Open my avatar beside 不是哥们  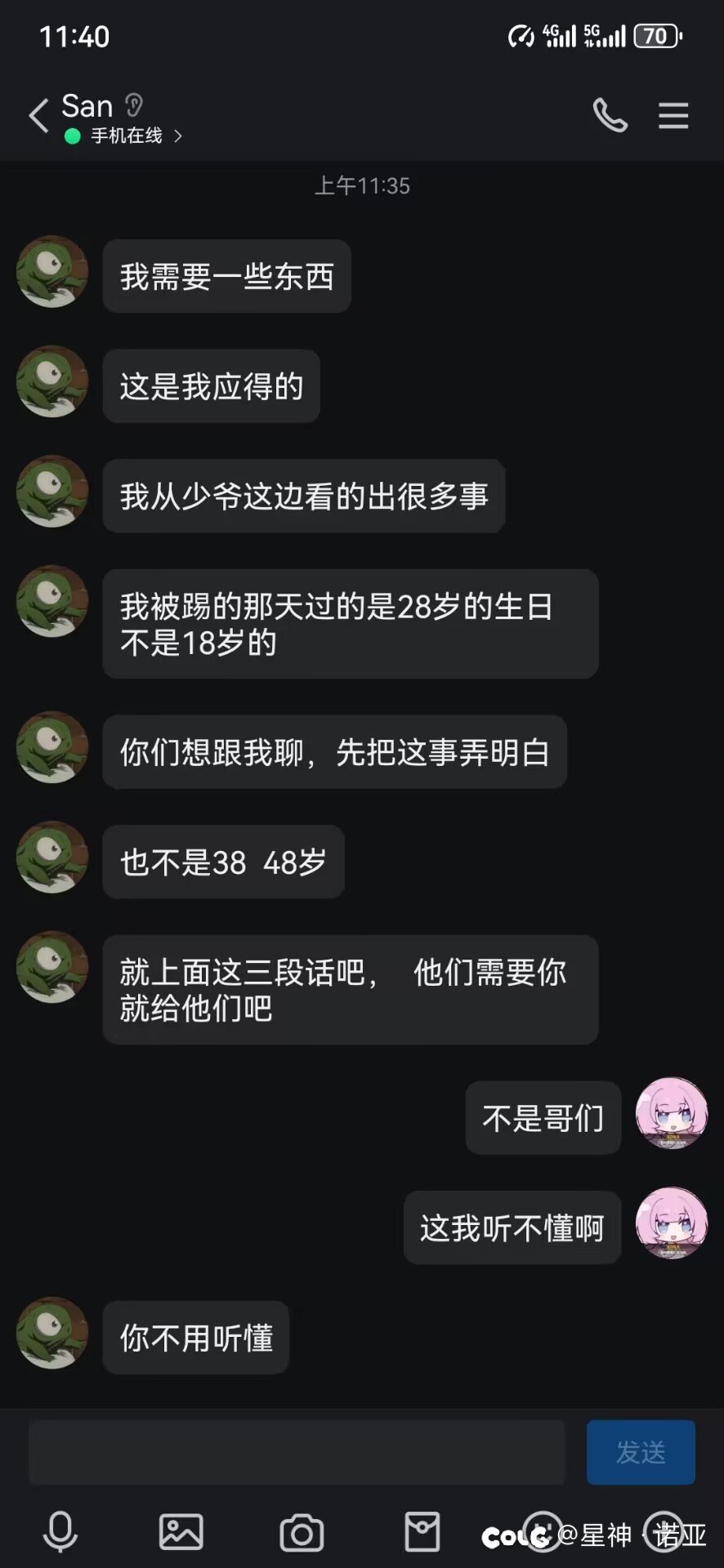pos(672,1113)
